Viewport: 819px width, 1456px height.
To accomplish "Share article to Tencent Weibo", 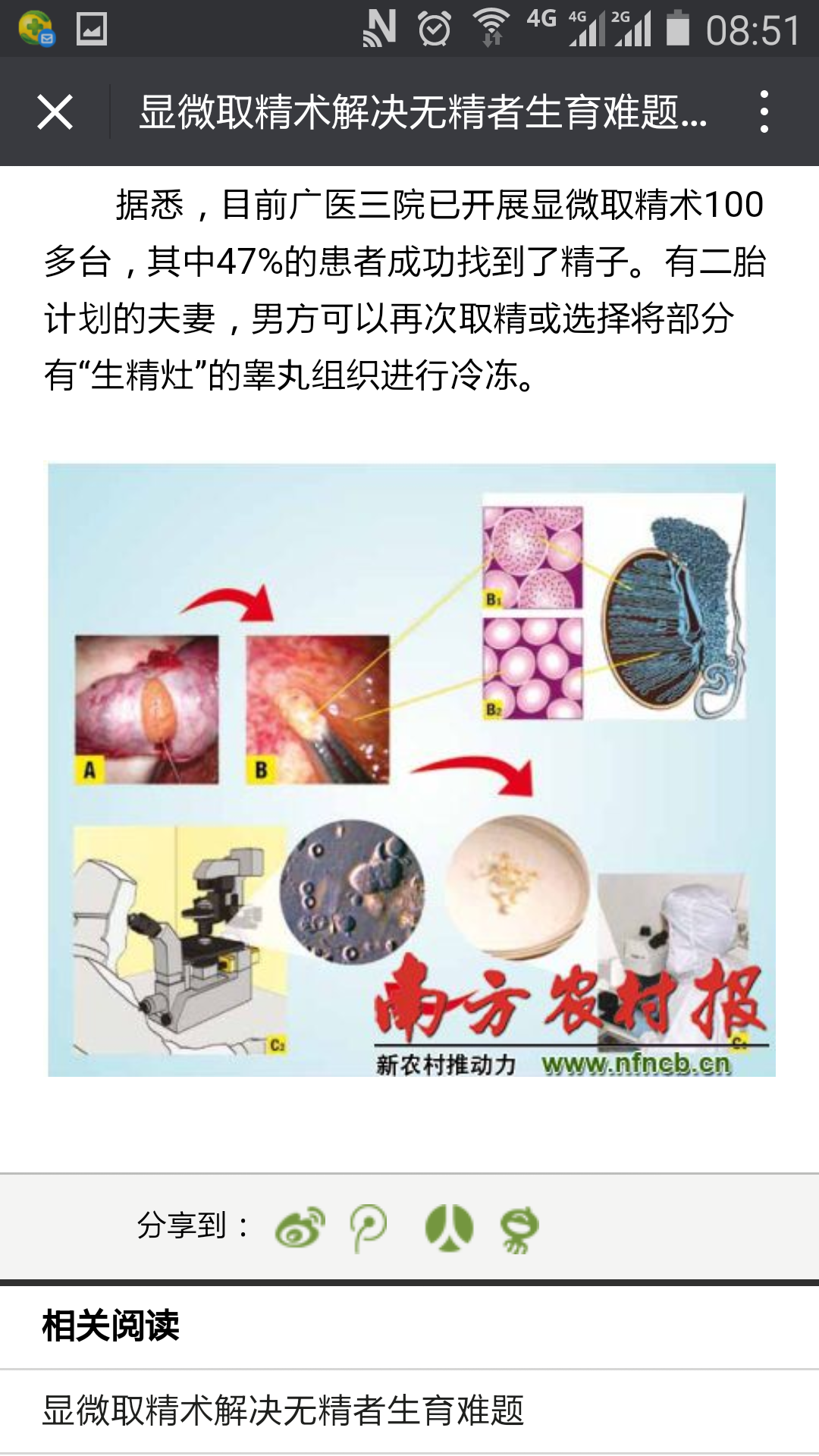I will [x=369, y=1227].
